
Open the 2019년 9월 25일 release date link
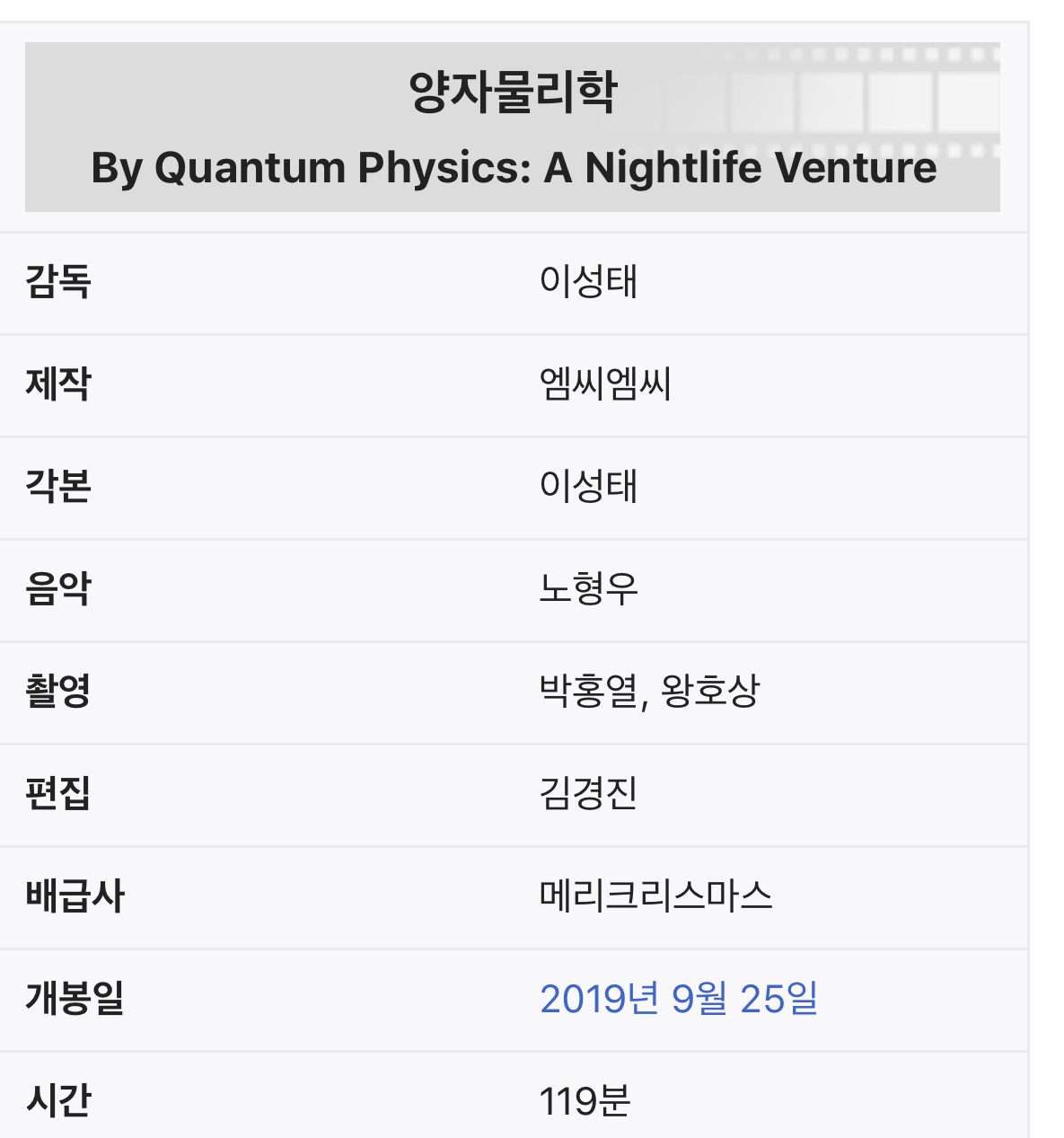678,999
